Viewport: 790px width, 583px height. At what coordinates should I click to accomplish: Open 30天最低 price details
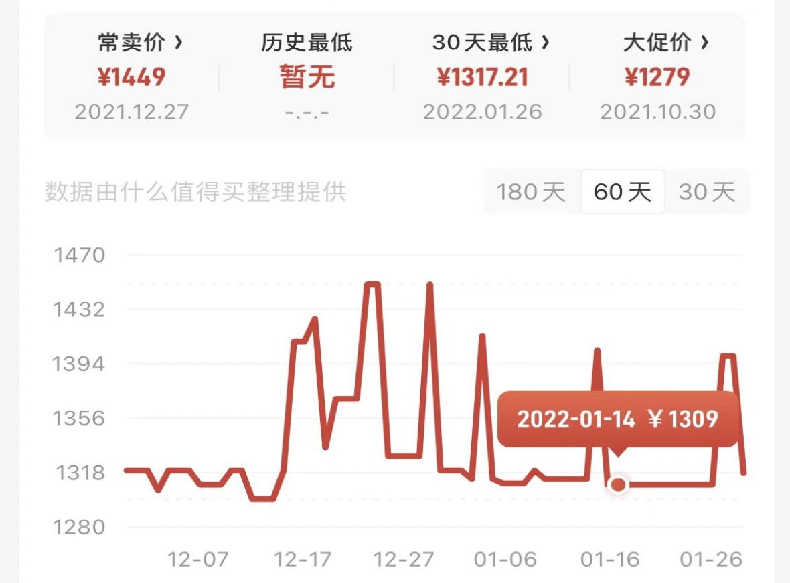tap(491, 43)
